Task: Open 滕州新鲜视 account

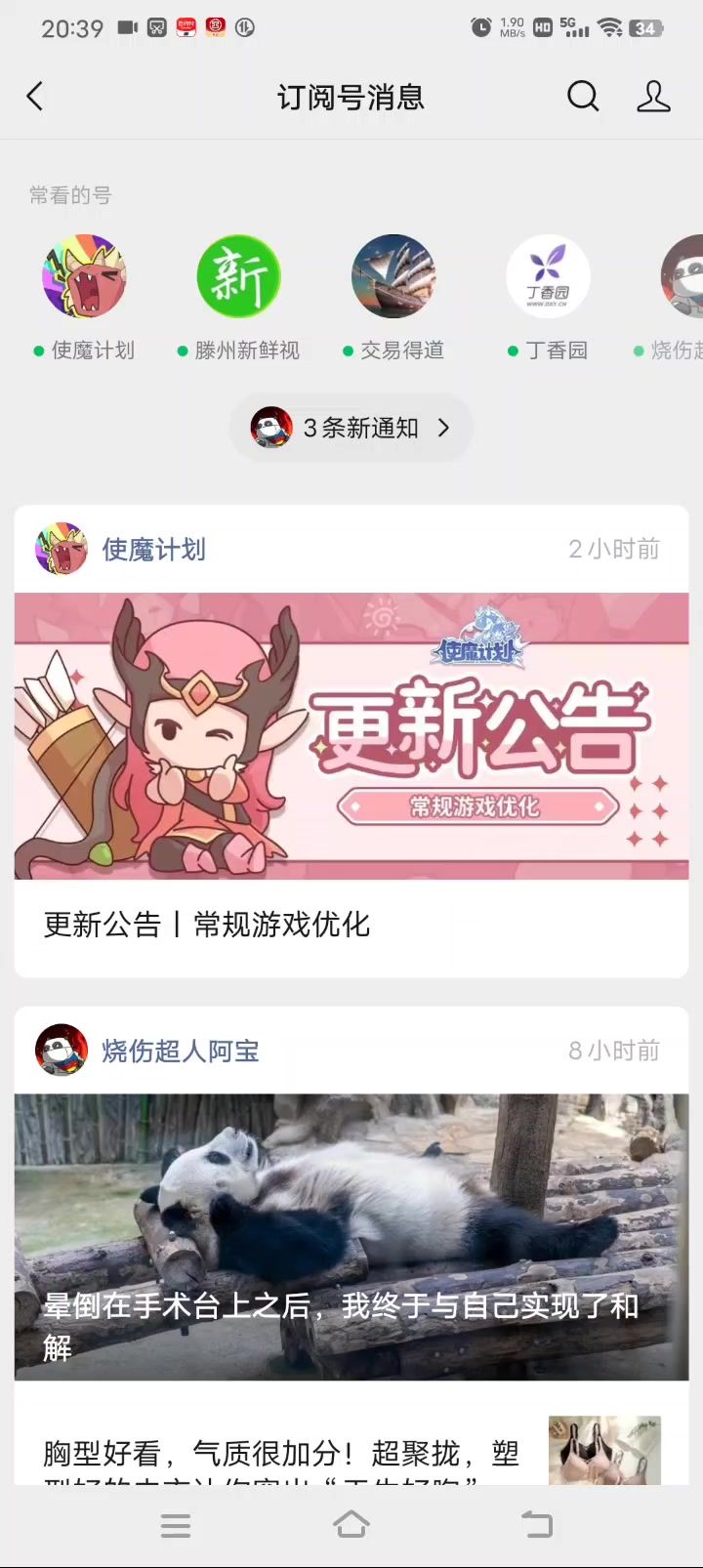Action: point(238,277)
